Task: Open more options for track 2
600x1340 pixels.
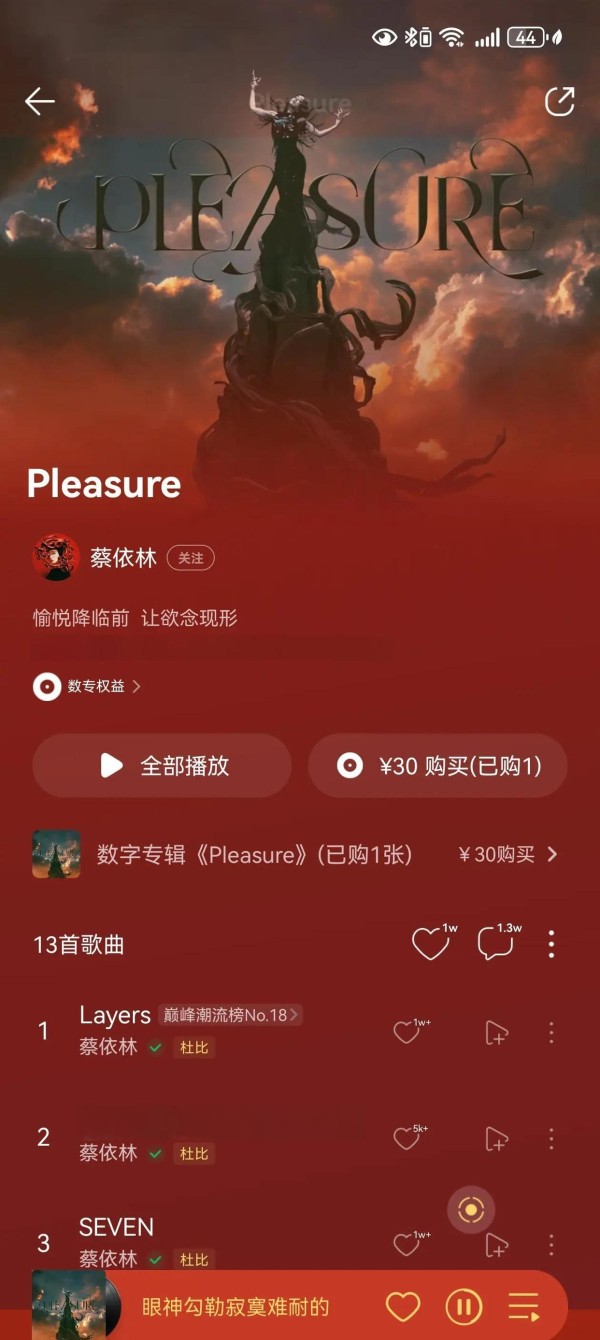Action: tap(551, 1139)
